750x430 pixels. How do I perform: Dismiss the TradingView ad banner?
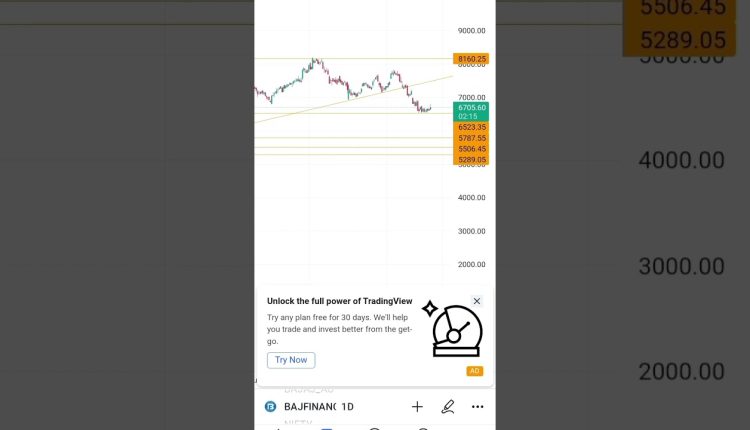pos(477,301)
